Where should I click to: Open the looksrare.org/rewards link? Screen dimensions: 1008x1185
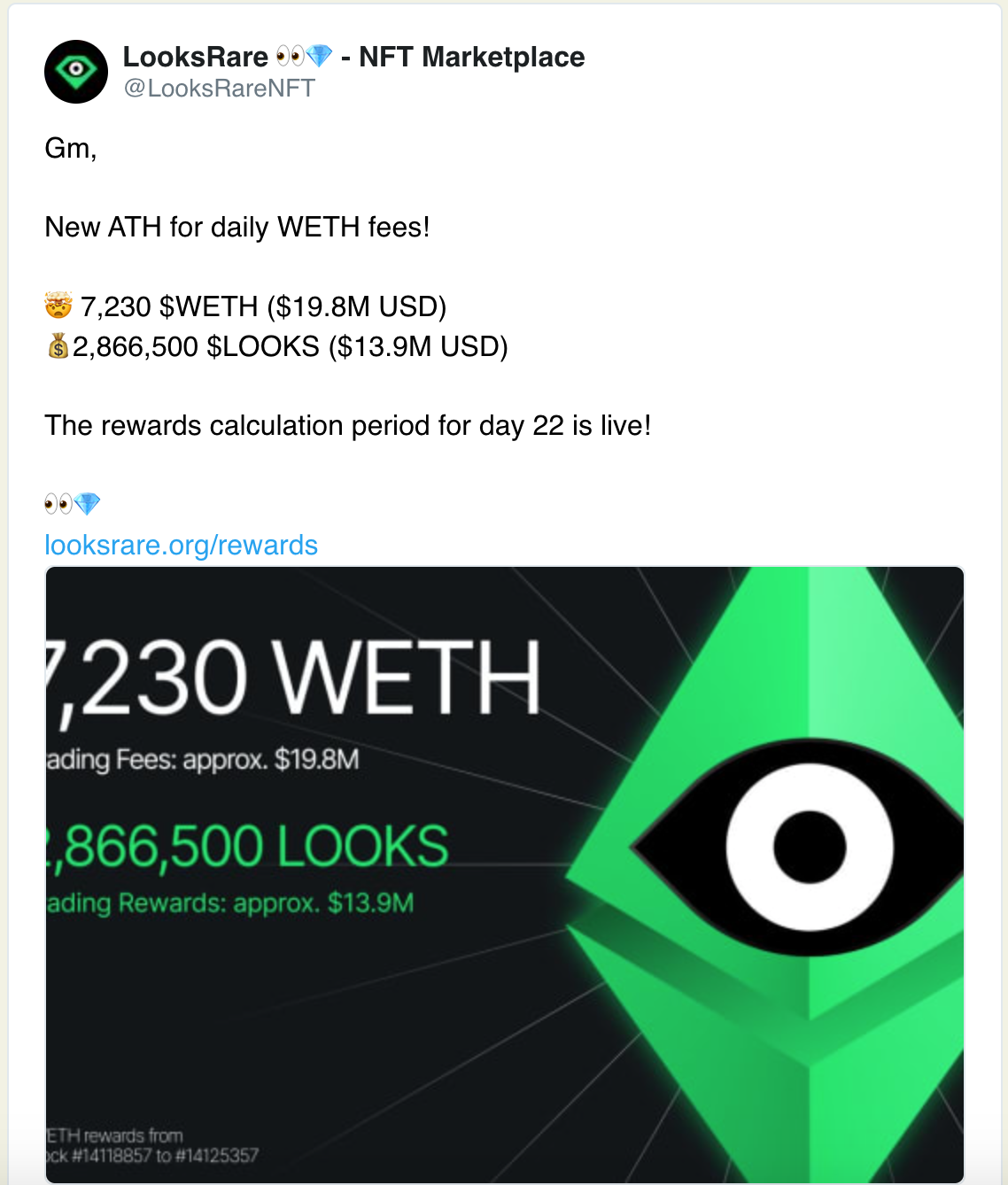click(x=181, y=545)
